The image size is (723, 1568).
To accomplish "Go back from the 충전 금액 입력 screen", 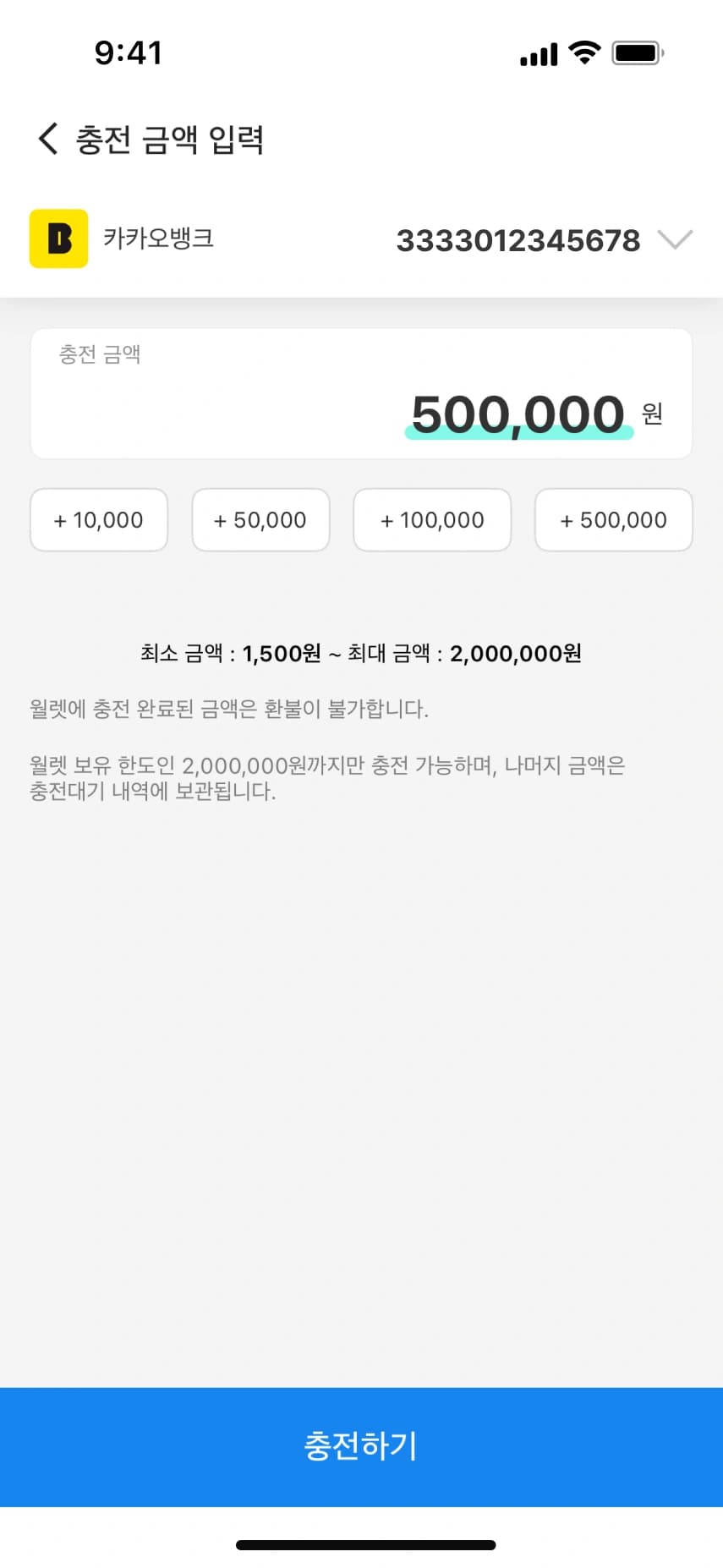I will 48,139.
